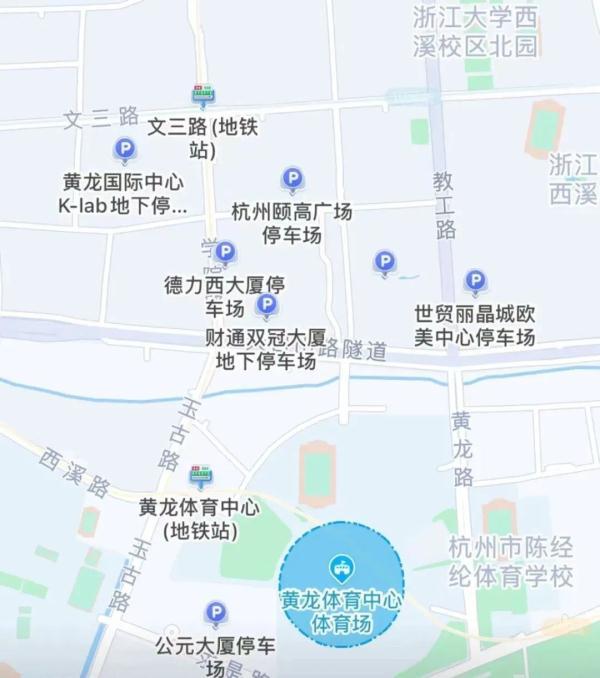
Task: Open 黄龙国际中心K-lab parking marker
Action: point(125,150)
